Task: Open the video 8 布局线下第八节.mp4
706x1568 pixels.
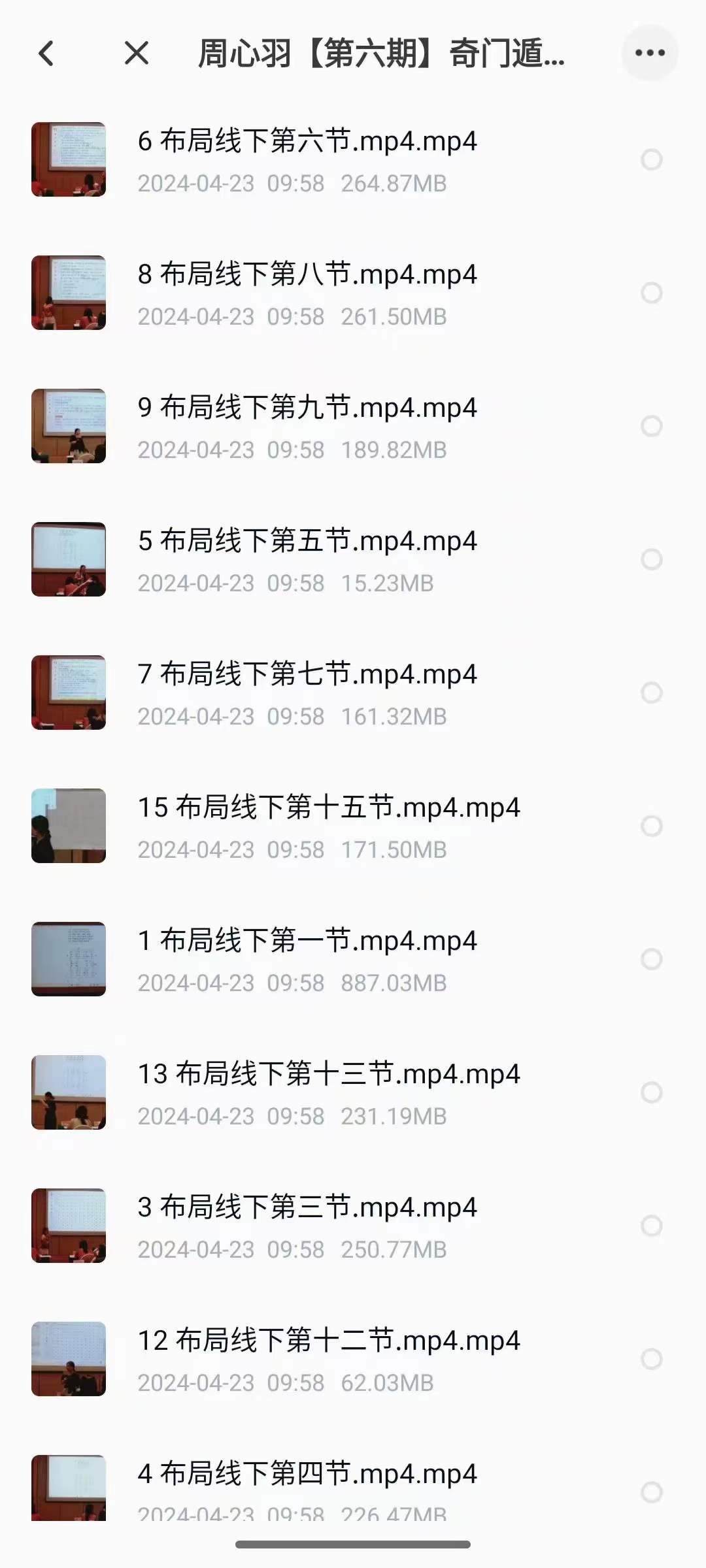Action: [307, 275]
